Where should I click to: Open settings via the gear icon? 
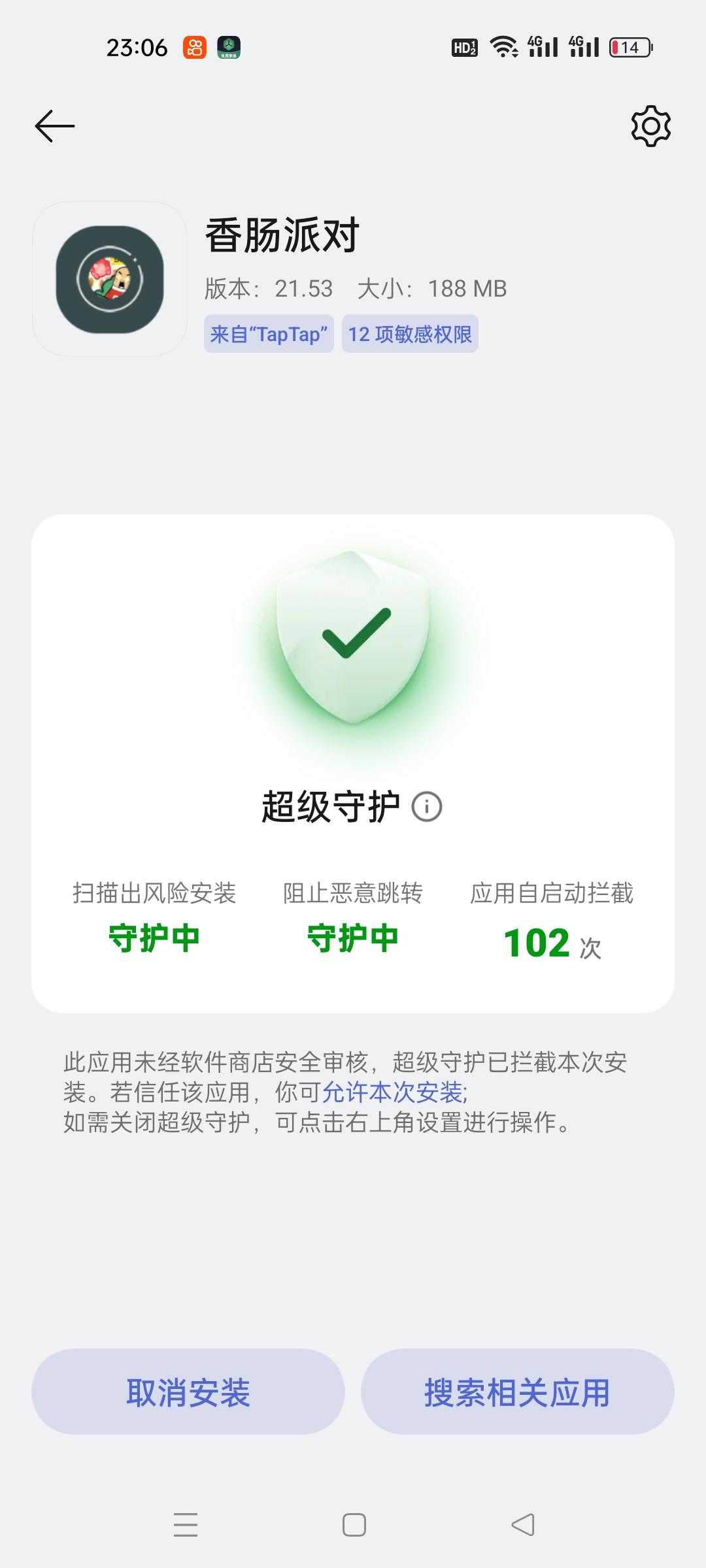coord(650,125)
